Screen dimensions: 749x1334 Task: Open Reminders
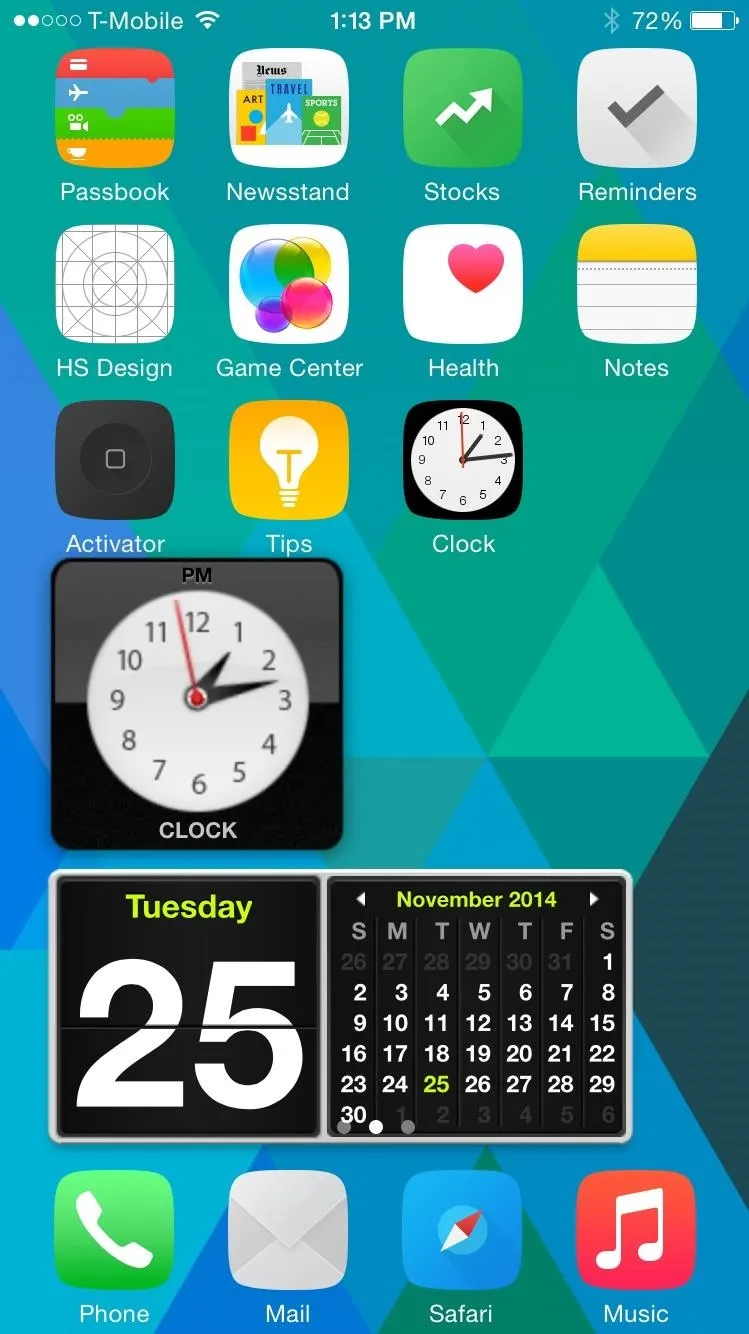click(x=637, y=108)
